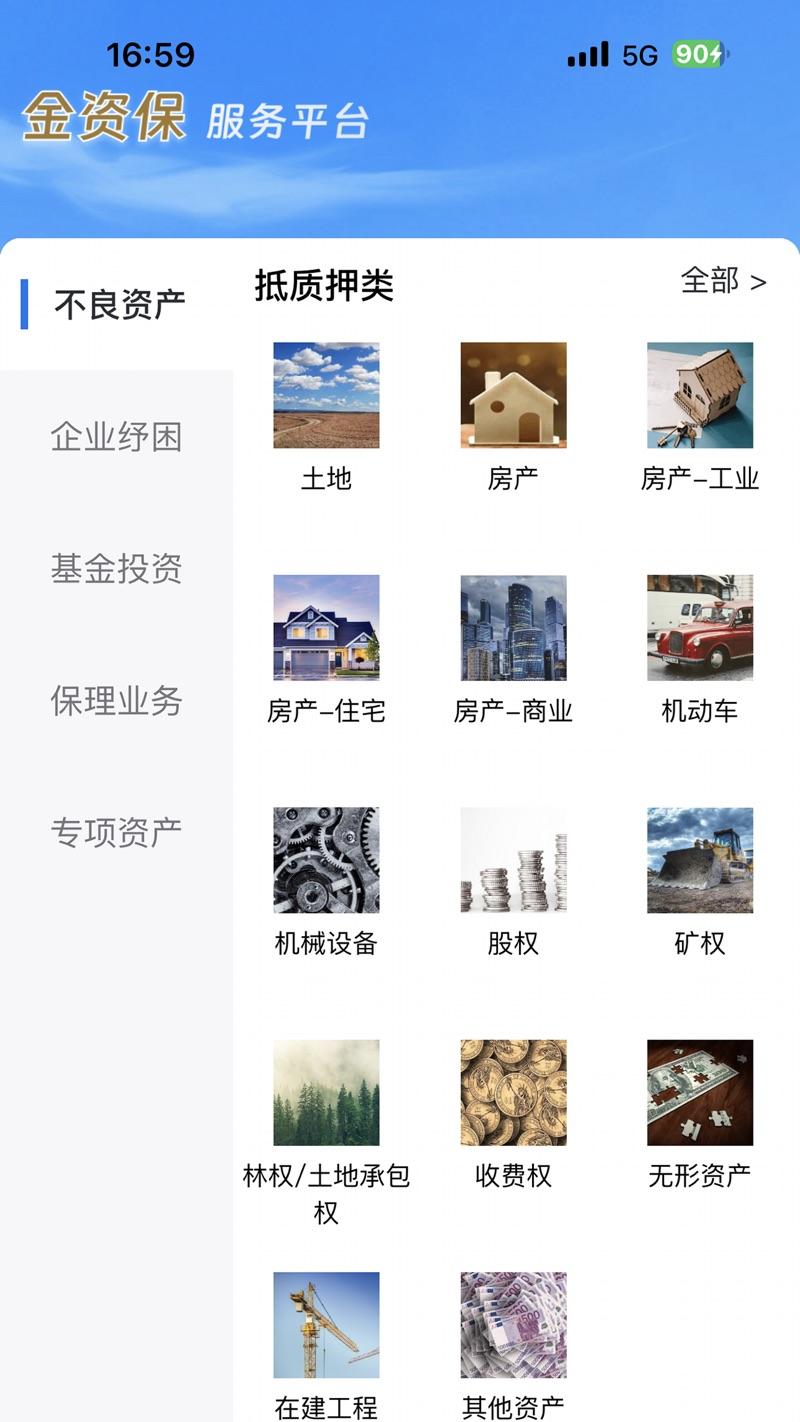Select the 股权 asset tile

click(x=513, y=860)
